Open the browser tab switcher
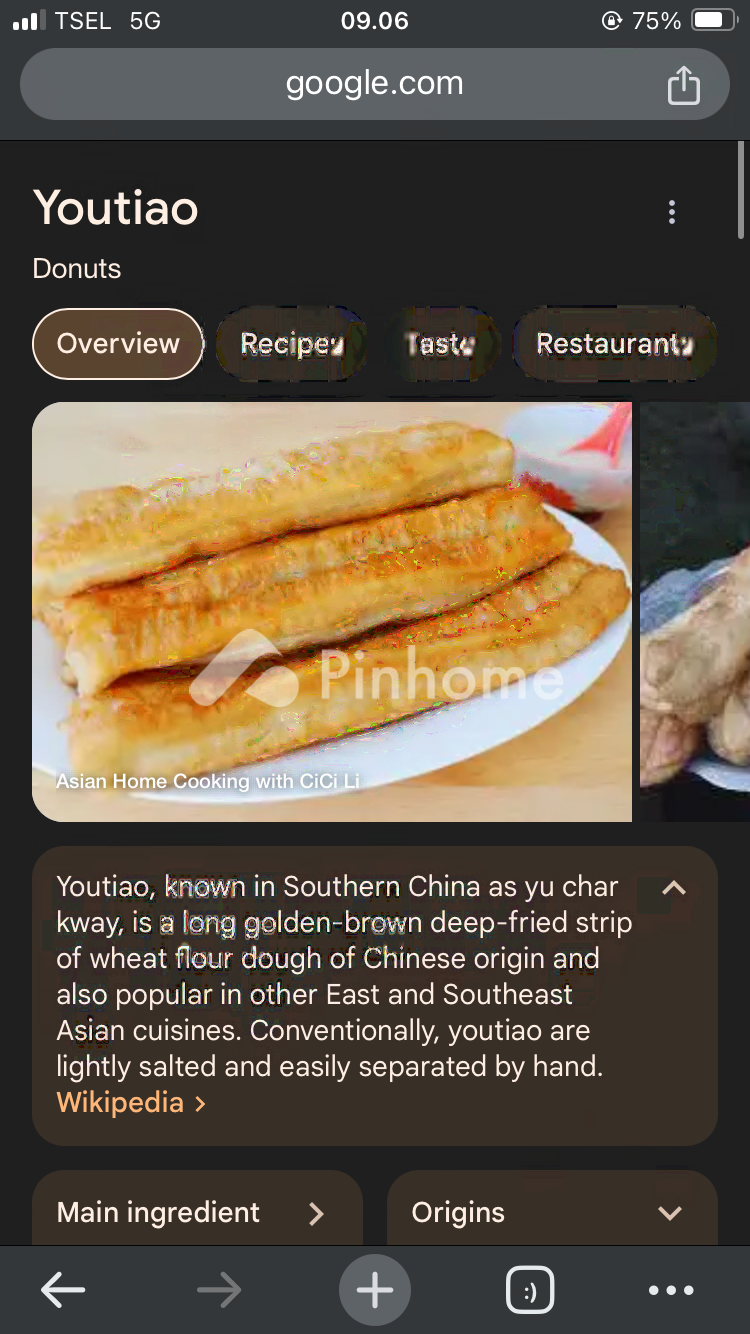 (x=530, y=1290)
